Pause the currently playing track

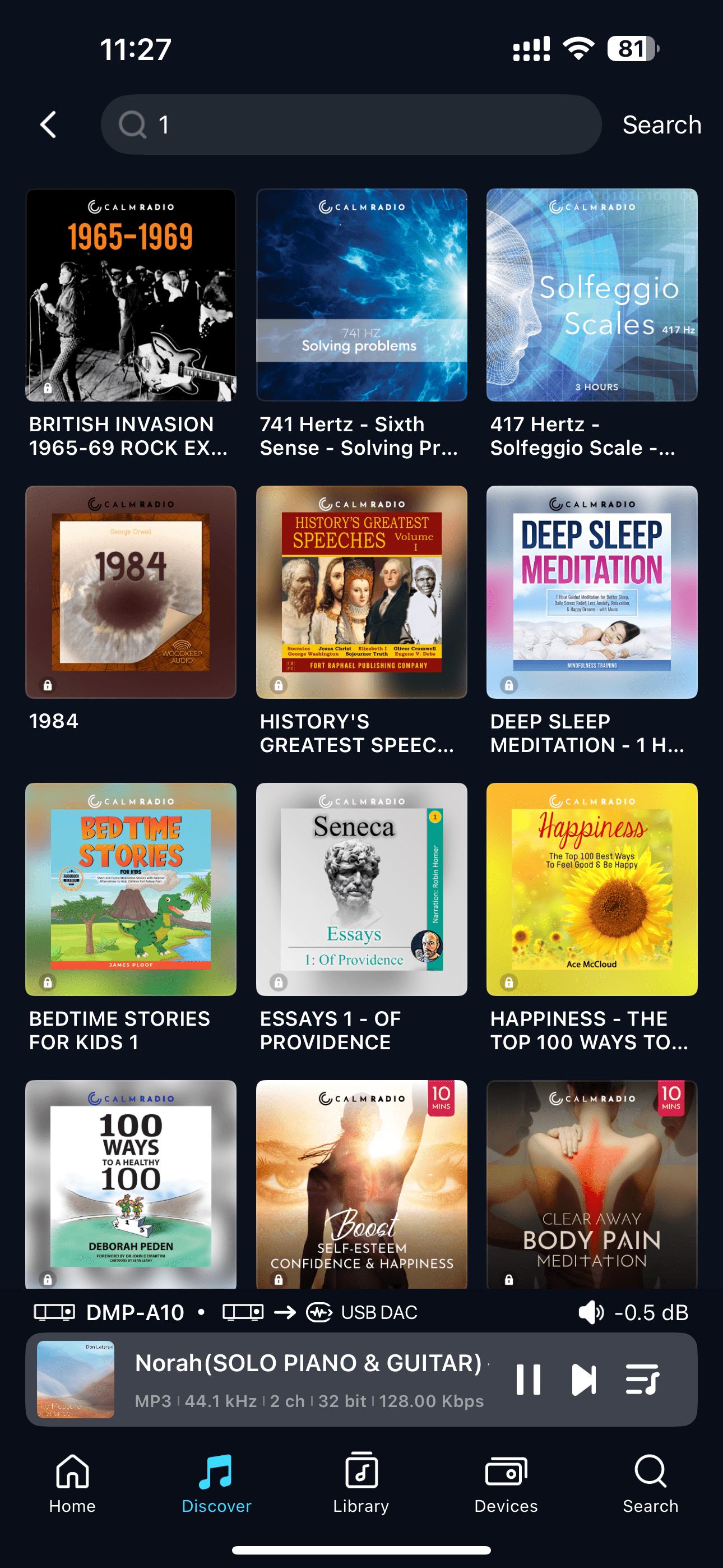coord(527,1380)
